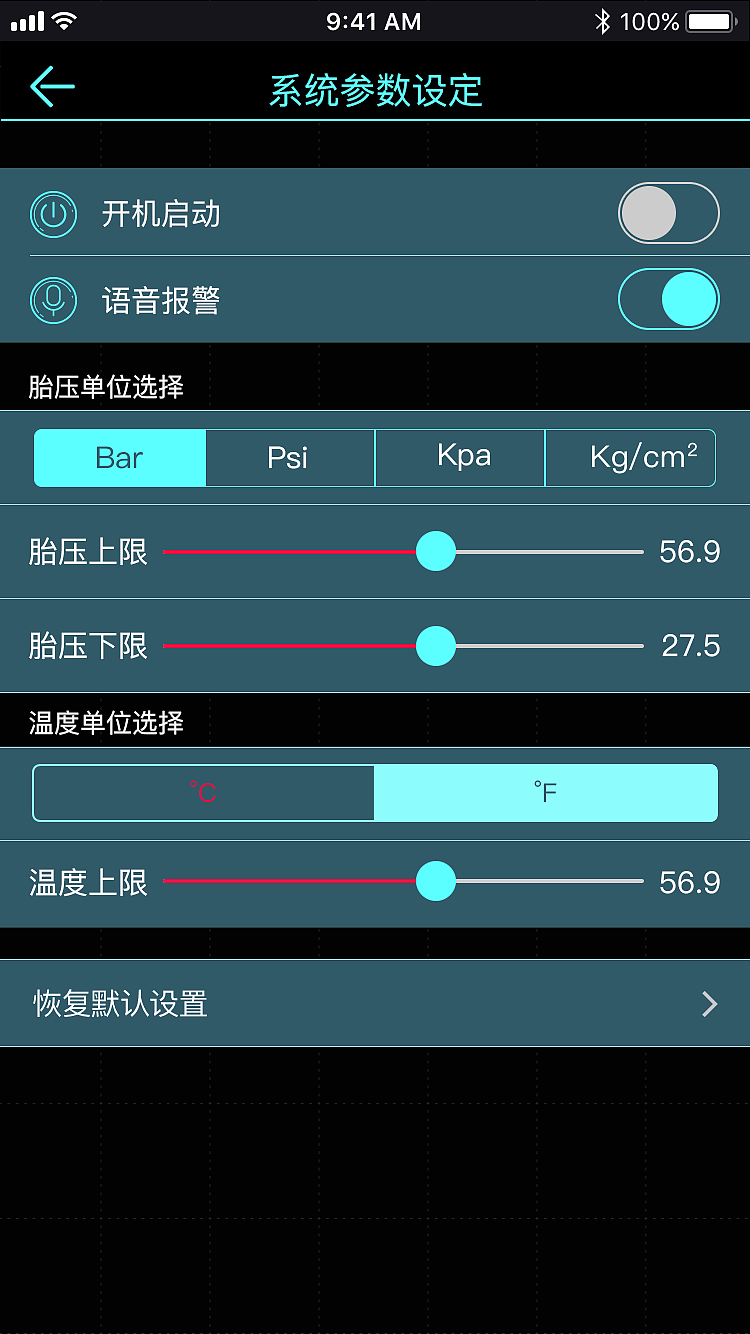This screenshot has height=1334, width=750.
Task: Switch to the Kpa unit tab
Action: (459, 457)
